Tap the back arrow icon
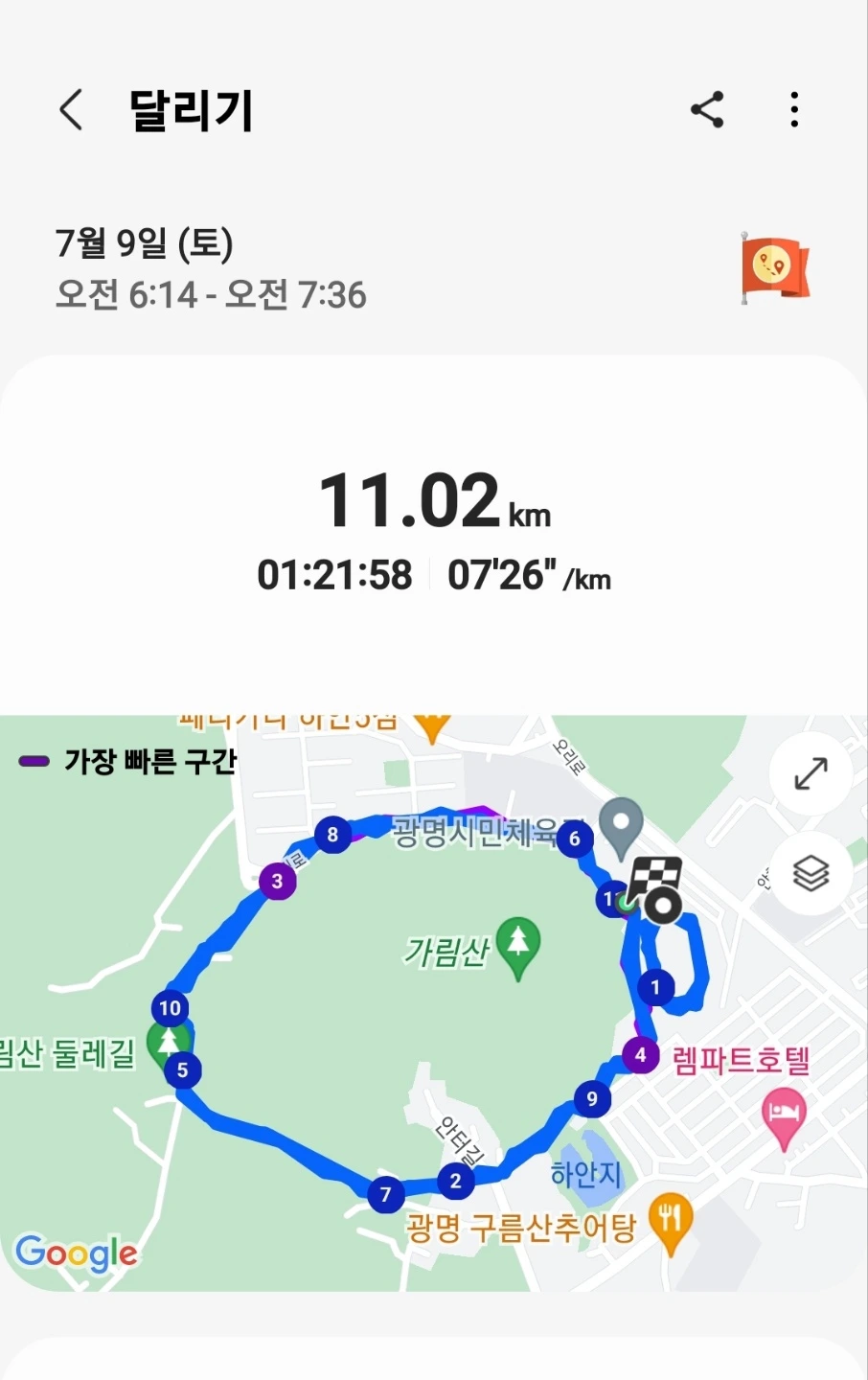868x1380 pixels. click(x=71, y=109)
